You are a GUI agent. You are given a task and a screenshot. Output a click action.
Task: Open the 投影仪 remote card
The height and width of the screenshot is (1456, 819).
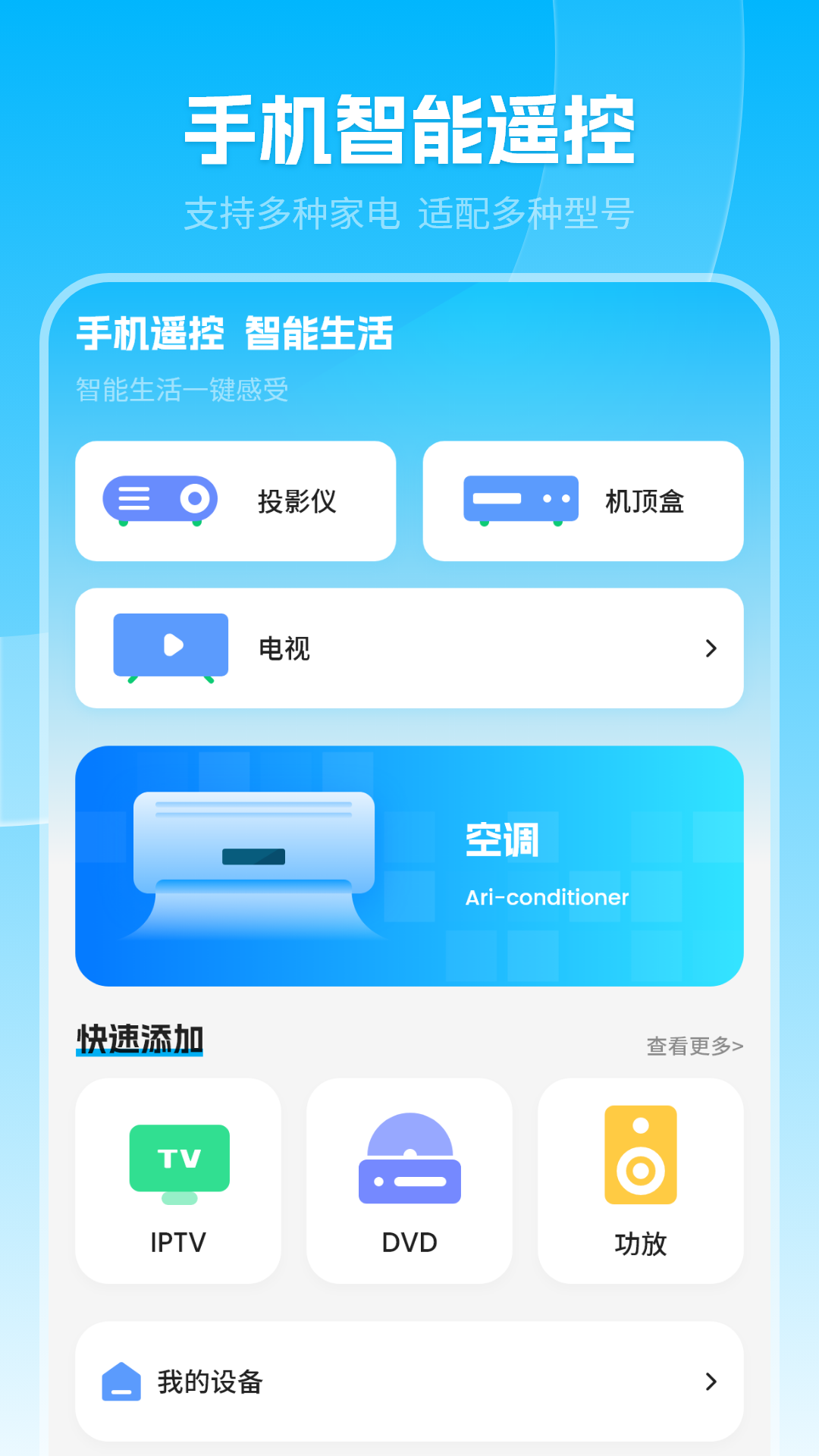coord(235,498)
